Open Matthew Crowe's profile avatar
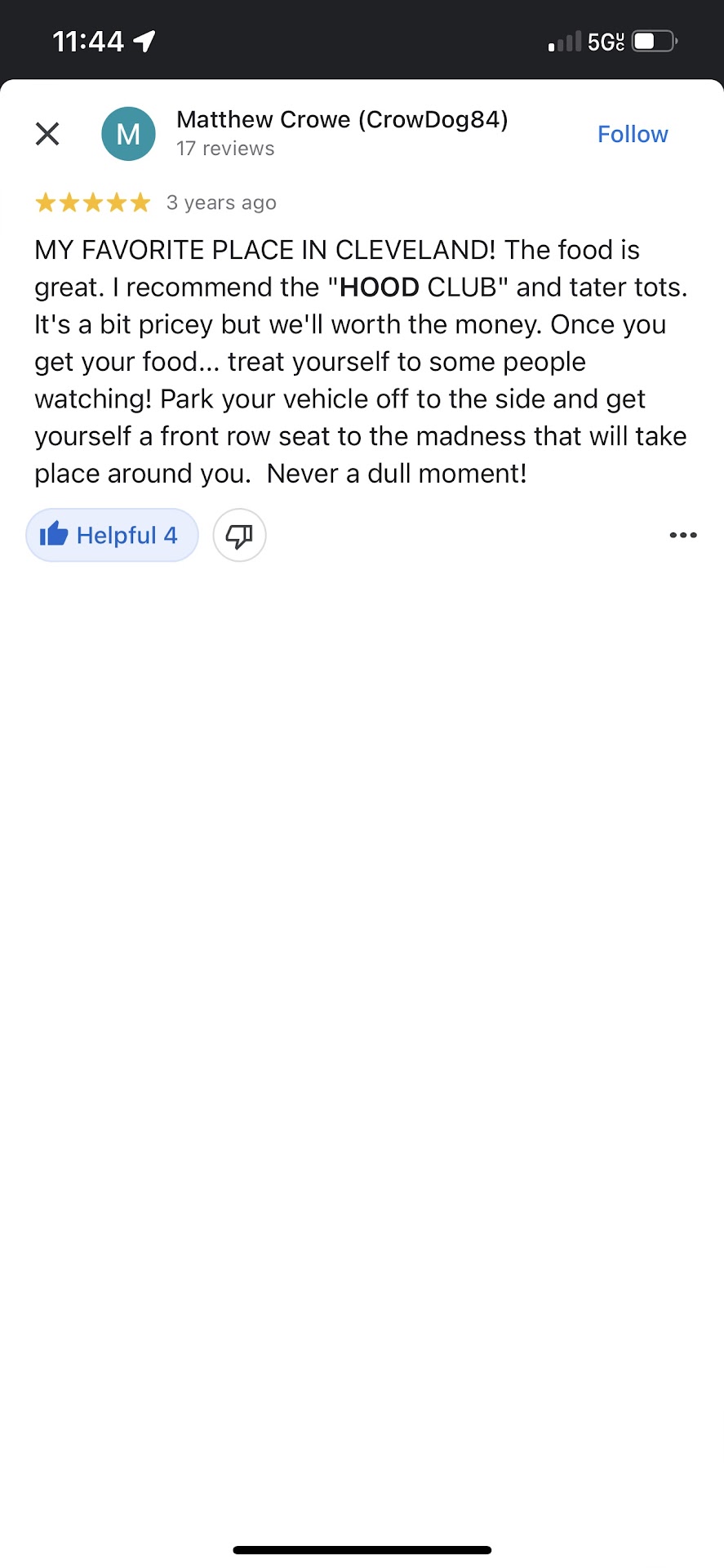 [x=128, y=134]
